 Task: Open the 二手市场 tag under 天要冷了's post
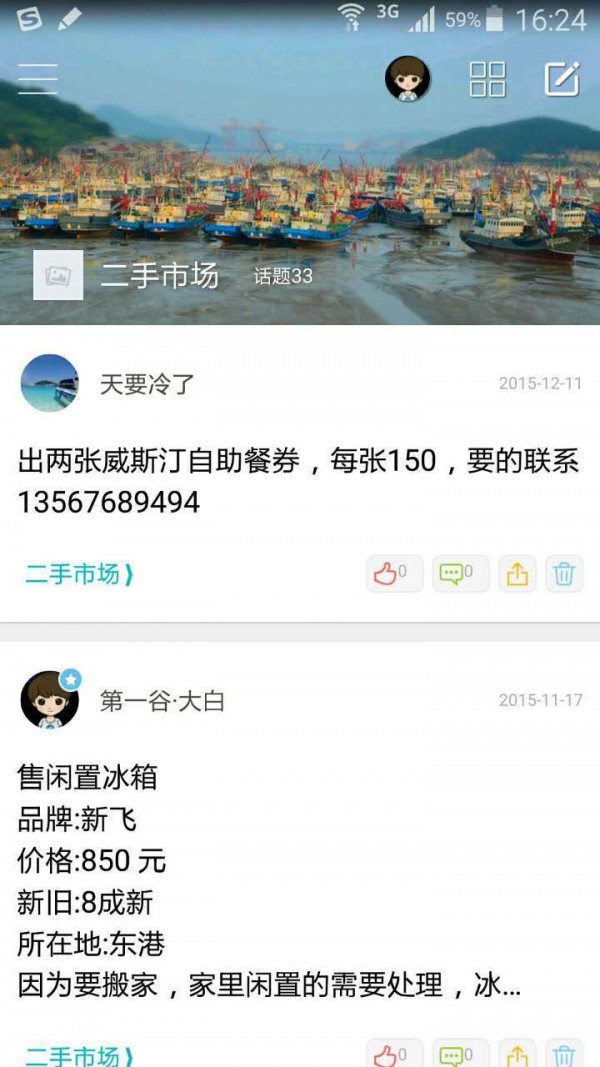[78, 574]
